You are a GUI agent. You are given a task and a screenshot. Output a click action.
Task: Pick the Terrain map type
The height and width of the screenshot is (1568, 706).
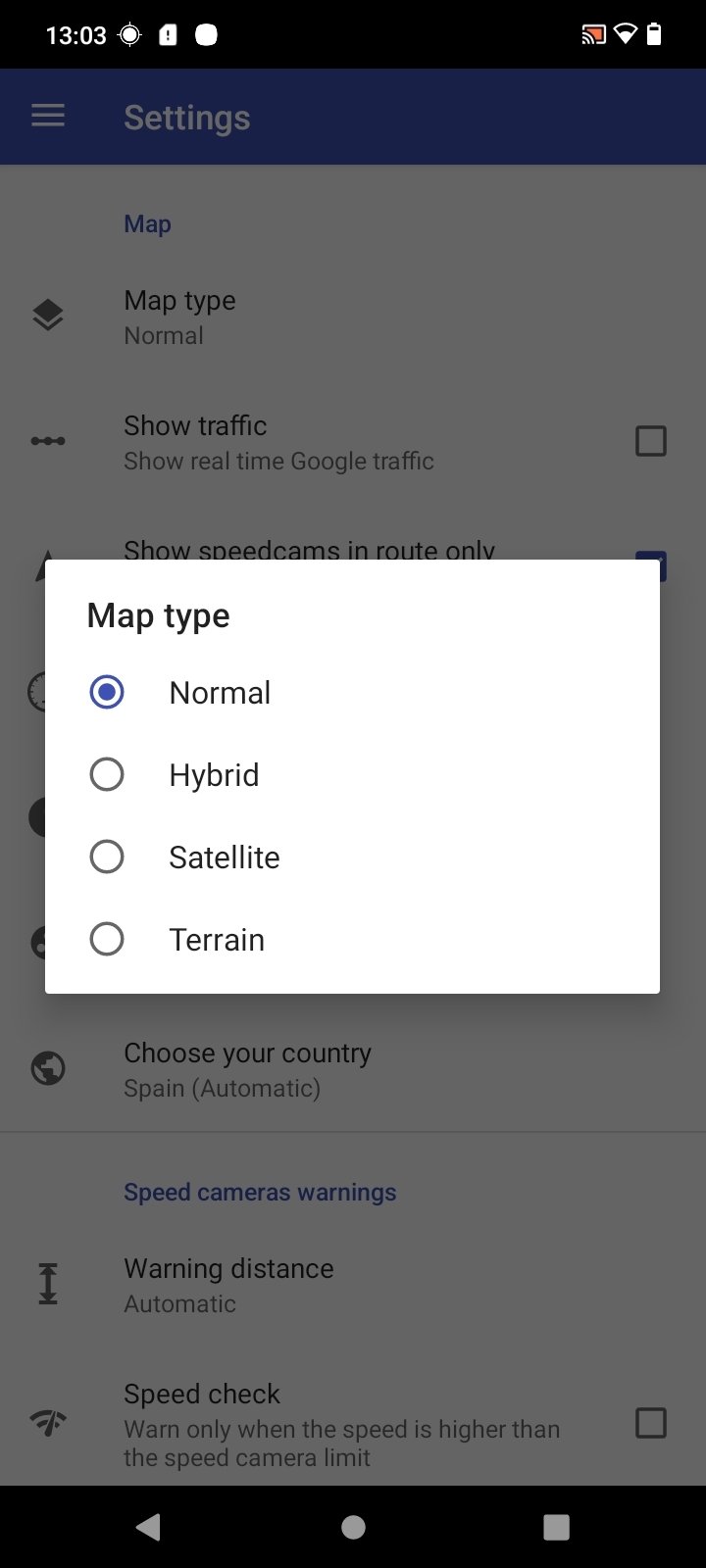tap(352, 940)
